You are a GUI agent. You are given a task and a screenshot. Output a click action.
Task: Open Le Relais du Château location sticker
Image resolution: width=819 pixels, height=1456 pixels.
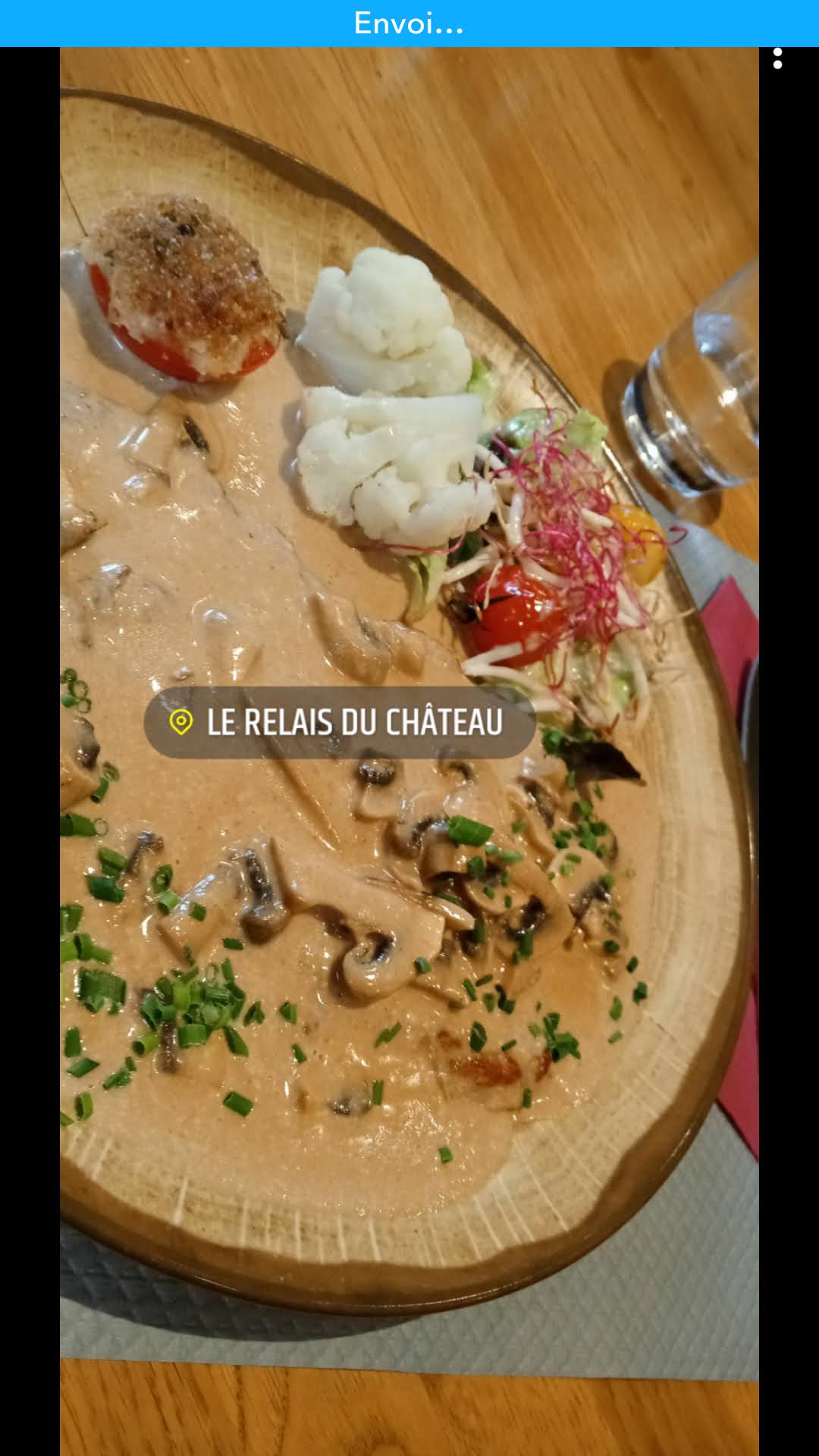[340, 722]
